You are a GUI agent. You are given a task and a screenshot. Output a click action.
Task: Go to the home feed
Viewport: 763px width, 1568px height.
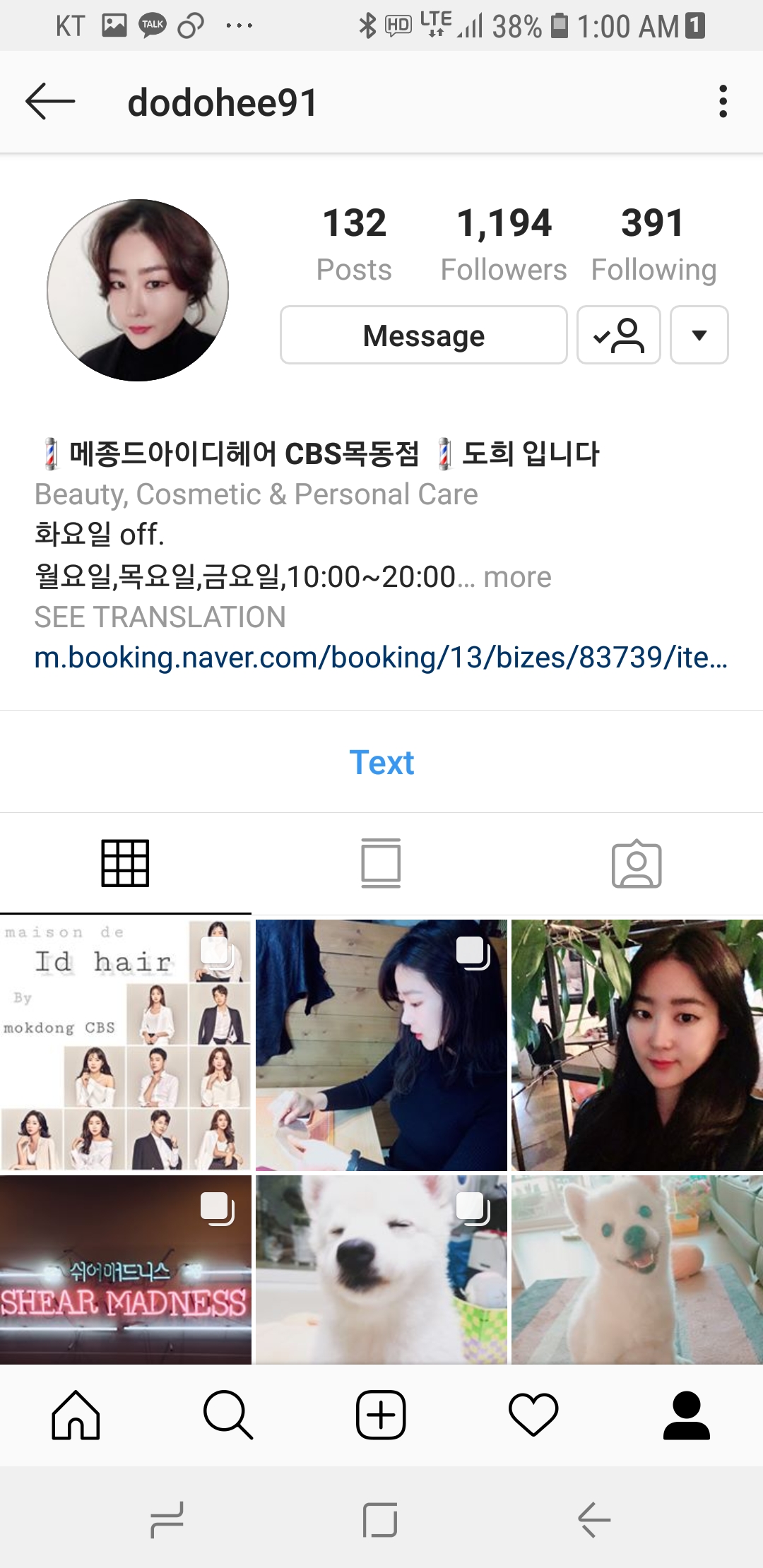tap(76, 1415)
